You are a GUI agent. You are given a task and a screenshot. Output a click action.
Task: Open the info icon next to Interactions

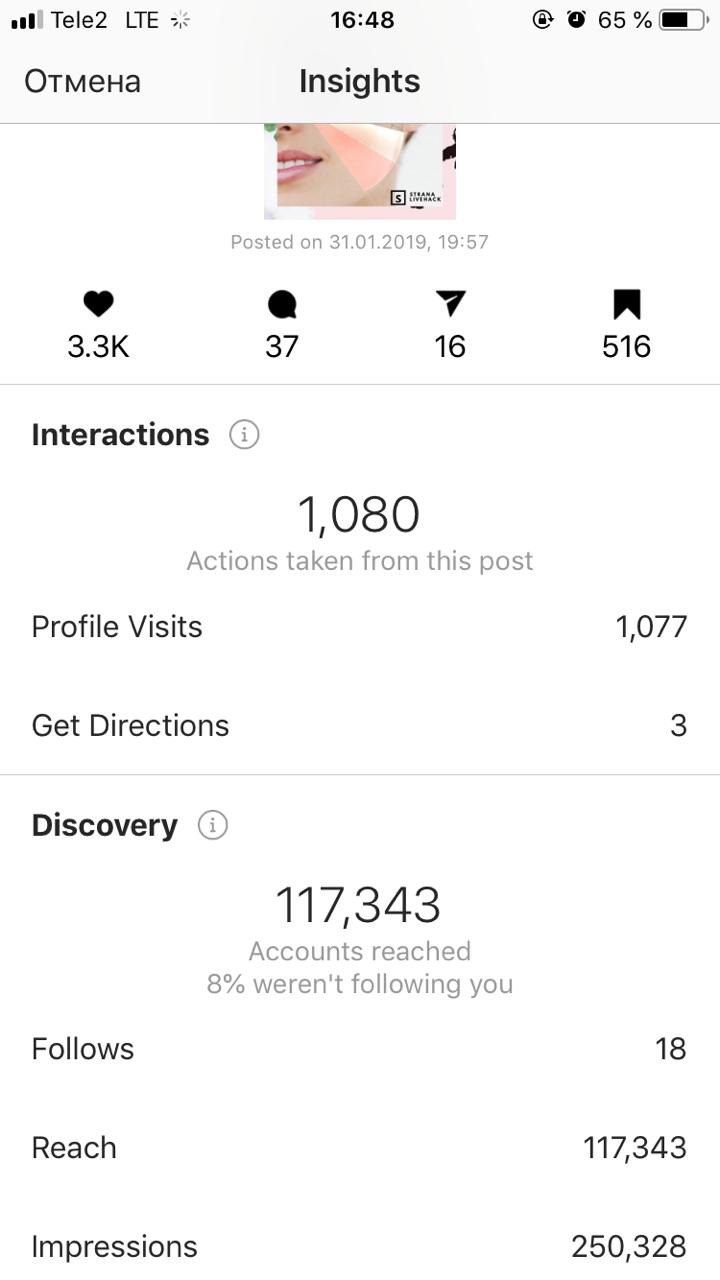(244, 435)
